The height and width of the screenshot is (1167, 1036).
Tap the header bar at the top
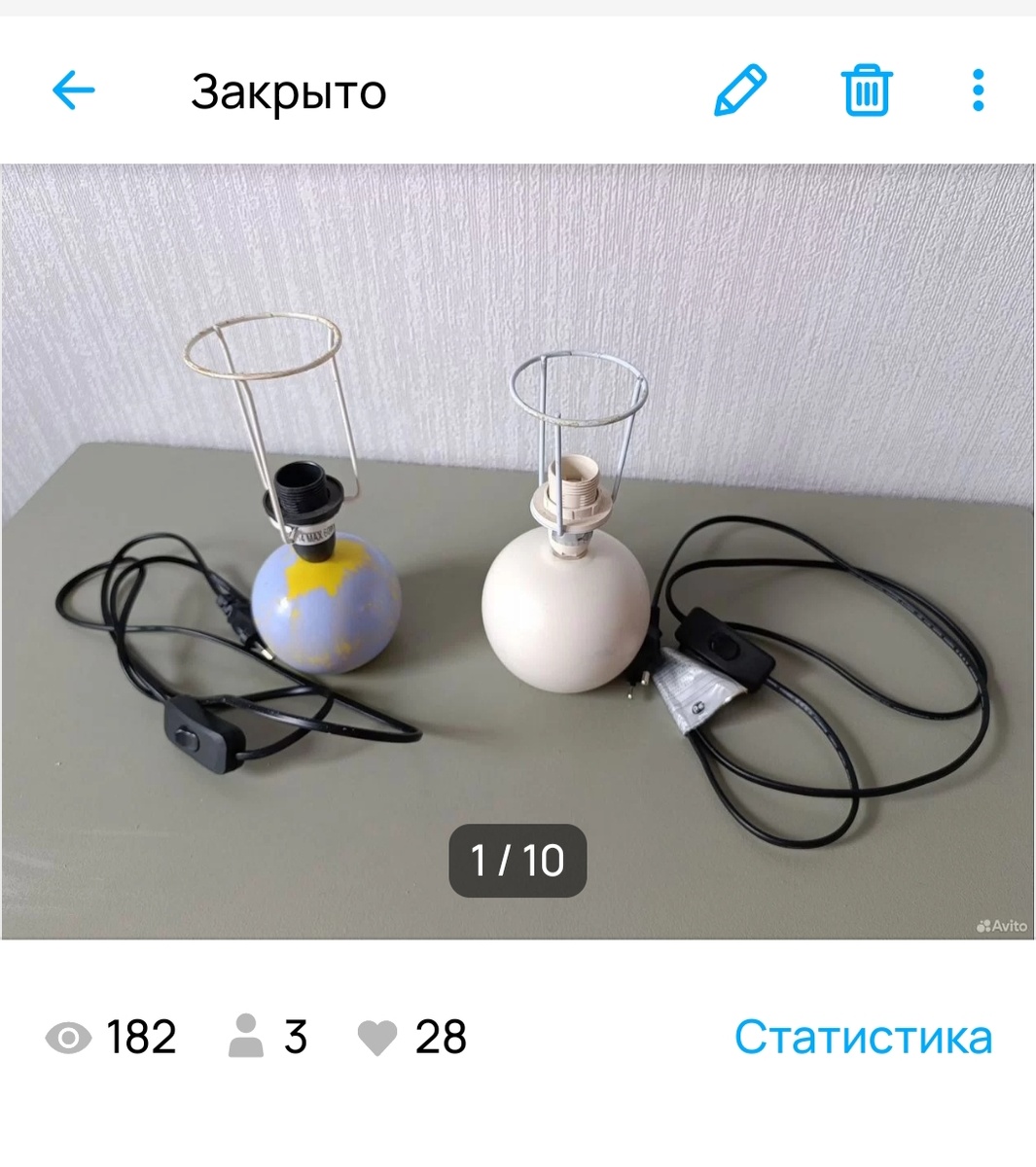(x=518, y=90)
